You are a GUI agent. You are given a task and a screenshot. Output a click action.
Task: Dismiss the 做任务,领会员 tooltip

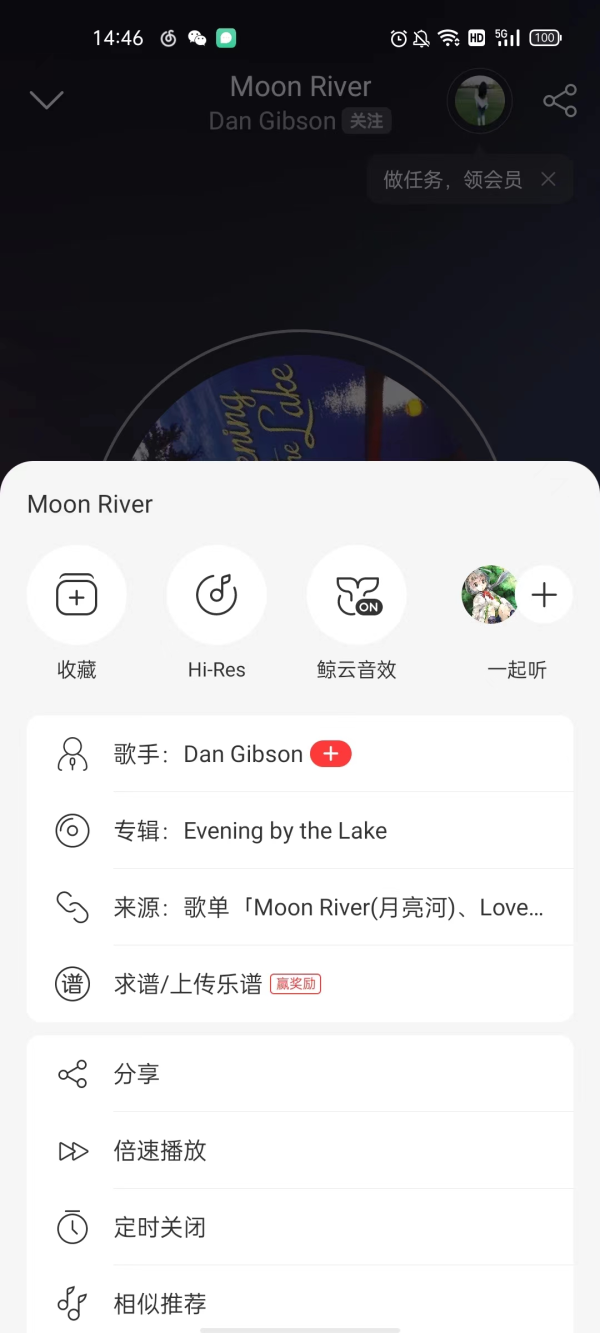coord(548,179)
